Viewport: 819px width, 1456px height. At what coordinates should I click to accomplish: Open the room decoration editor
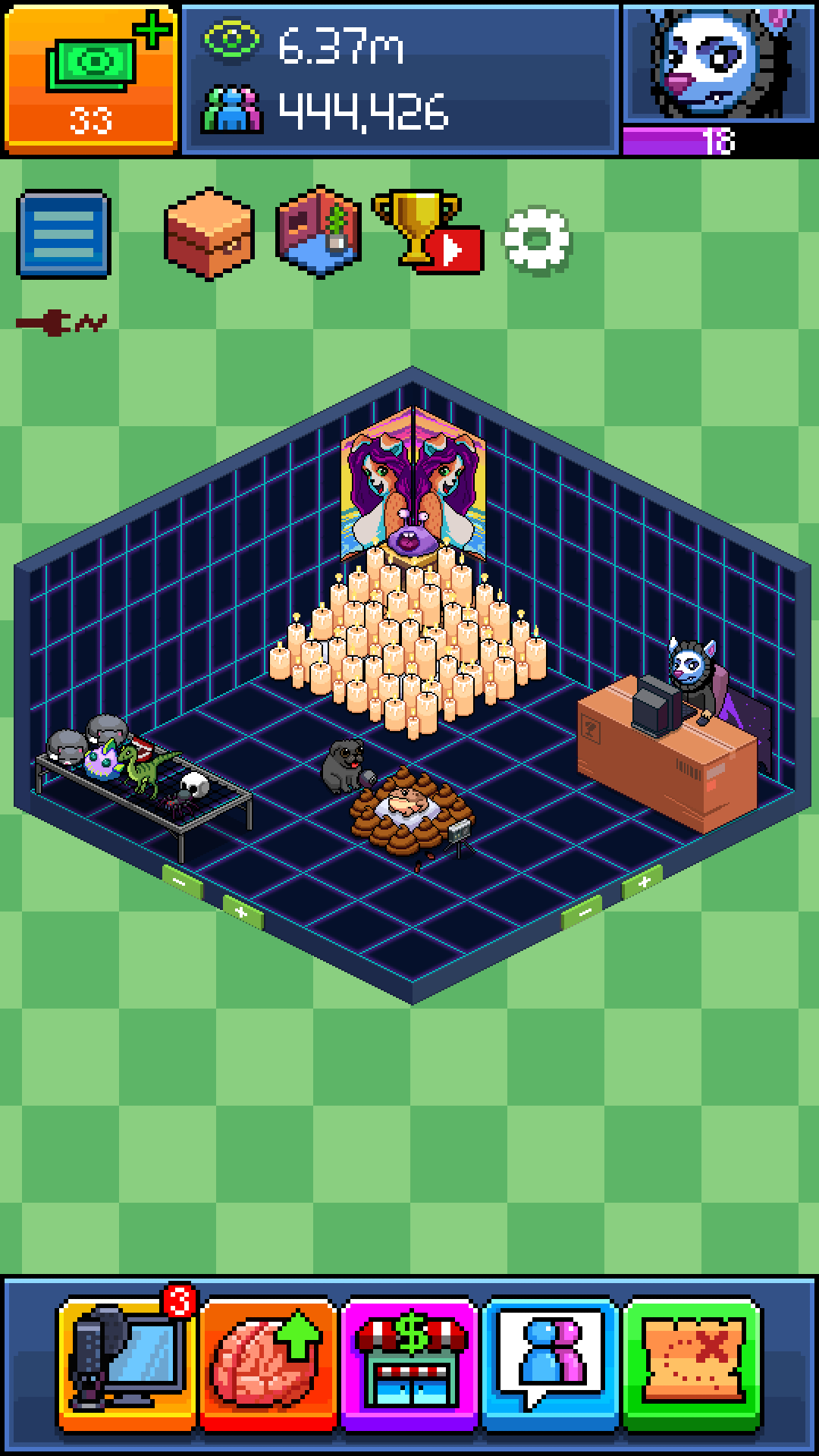point(318,232)
